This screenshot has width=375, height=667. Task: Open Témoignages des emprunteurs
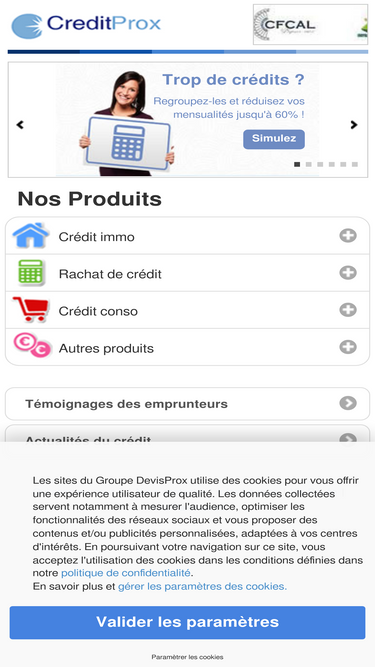click(x=187, y=404)
